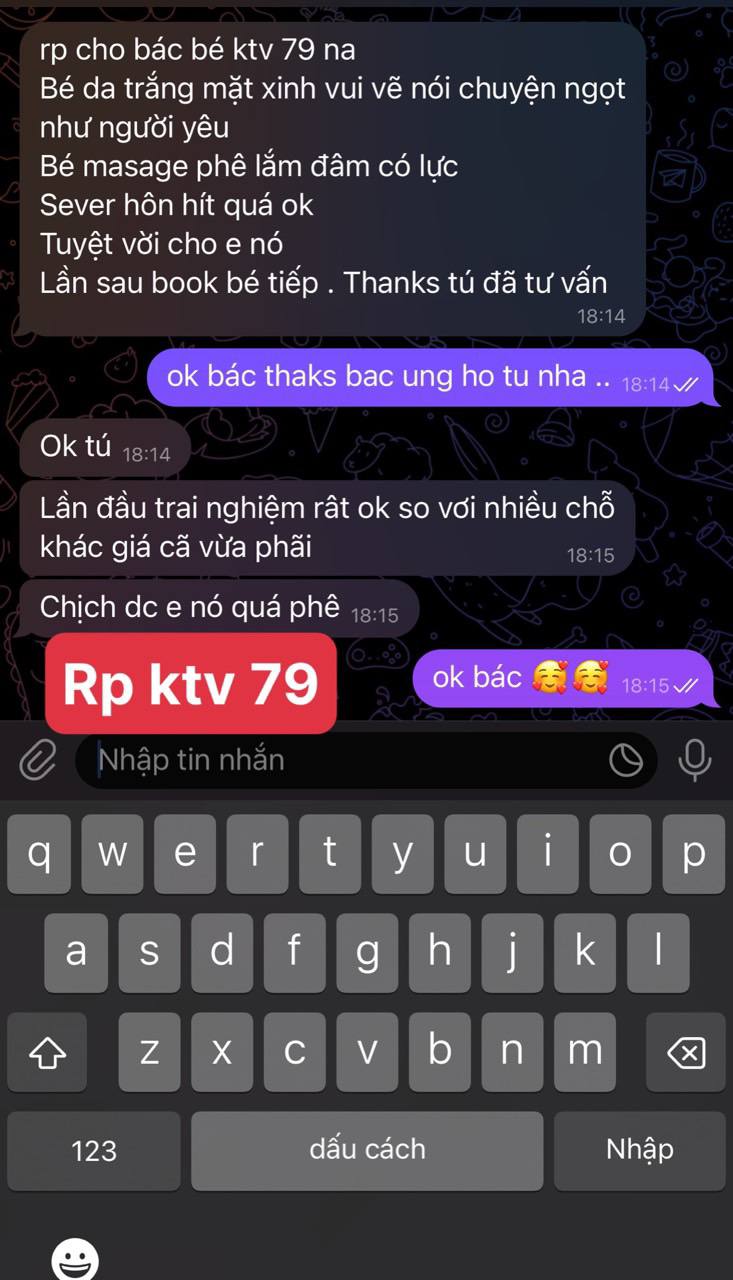
Task: Open the sticker panel icon
Action: pyautogui.click(x=626, y=761)
